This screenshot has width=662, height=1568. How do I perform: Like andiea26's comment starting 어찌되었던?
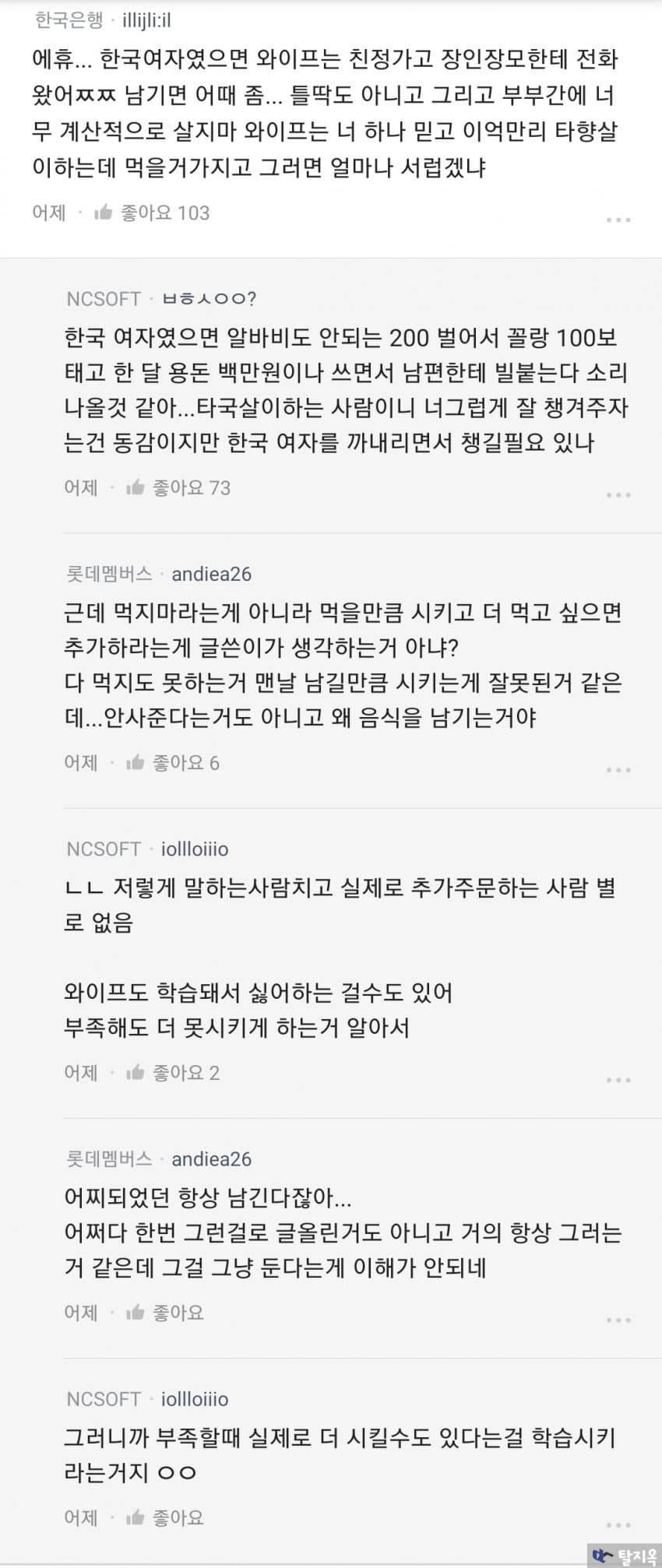[136, 1313]
